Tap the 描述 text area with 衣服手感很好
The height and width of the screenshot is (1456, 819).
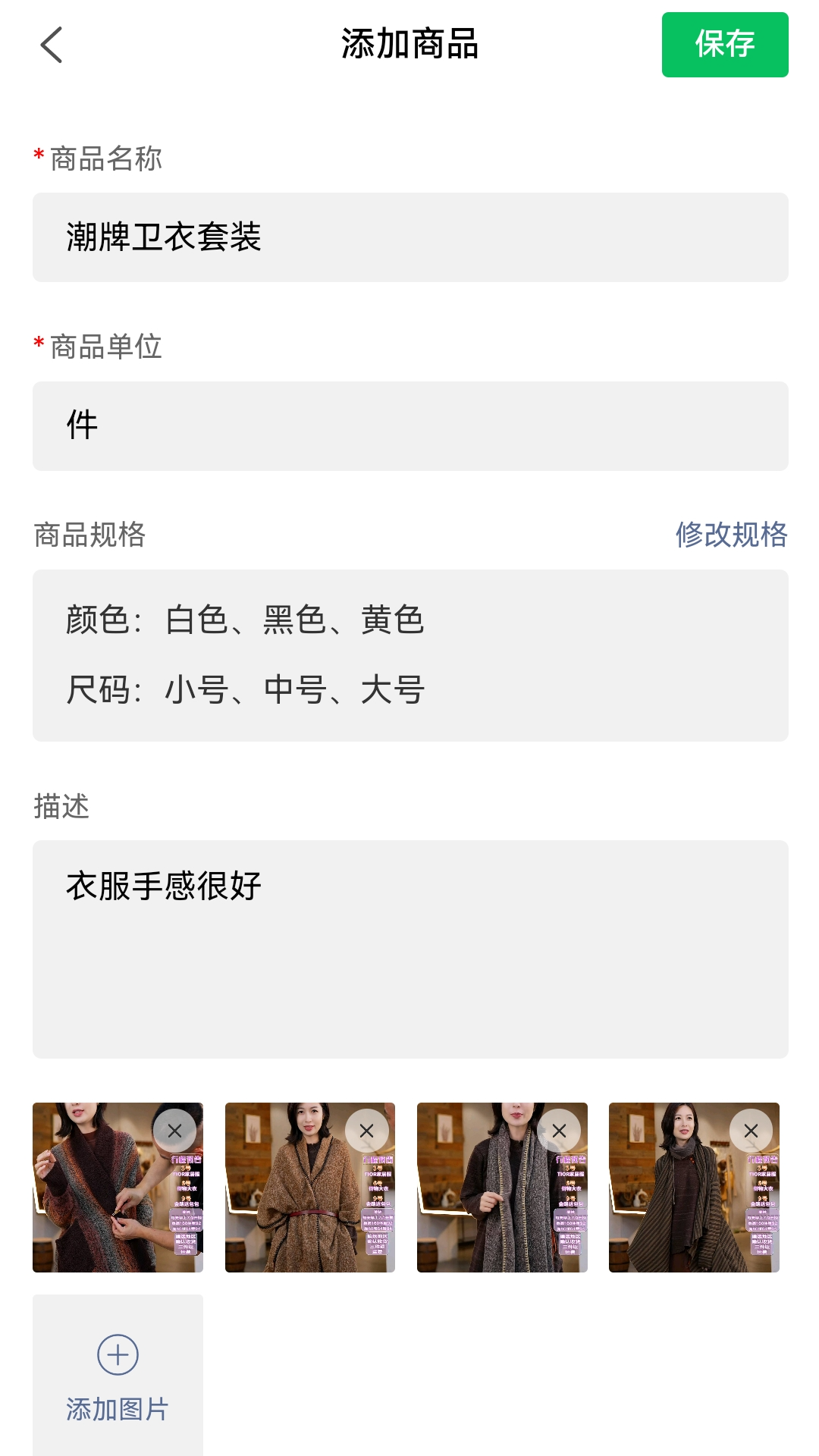(x=409, y=948)
